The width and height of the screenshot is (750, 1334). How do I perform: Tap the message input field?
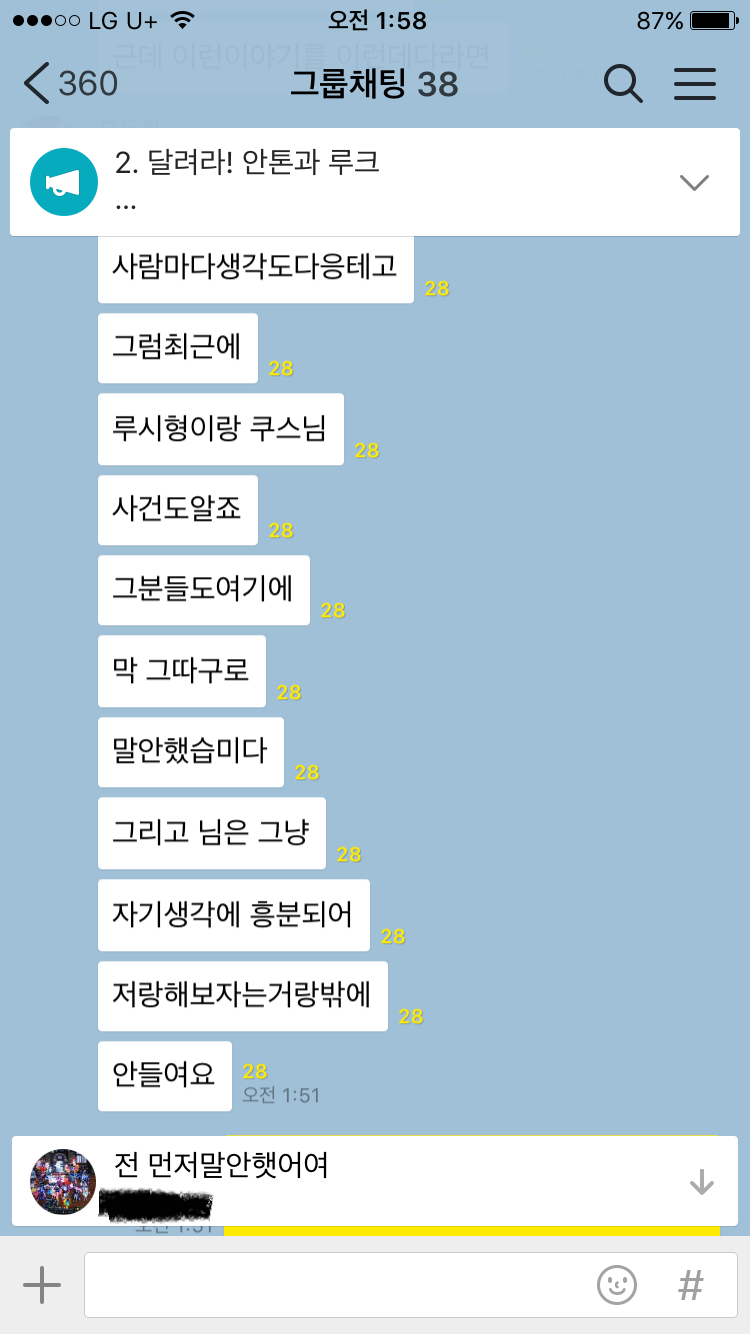[330, 1284]
